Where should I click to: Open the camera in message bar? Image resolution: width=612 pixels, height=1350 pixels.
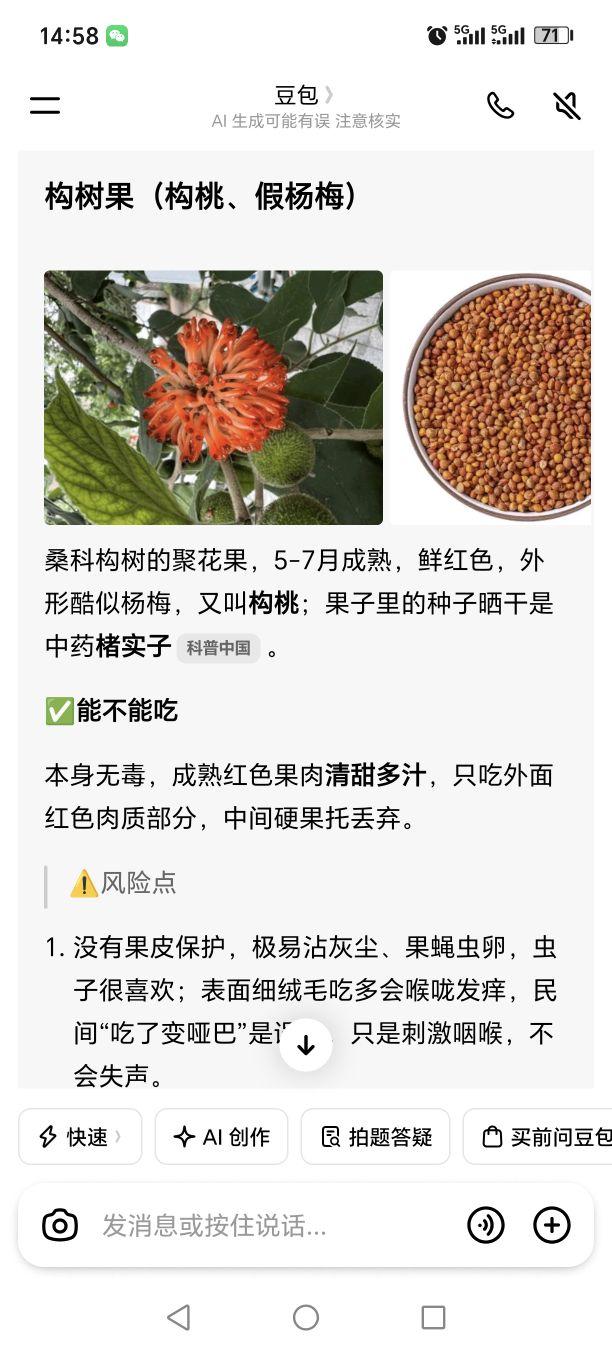[60, 1225]
